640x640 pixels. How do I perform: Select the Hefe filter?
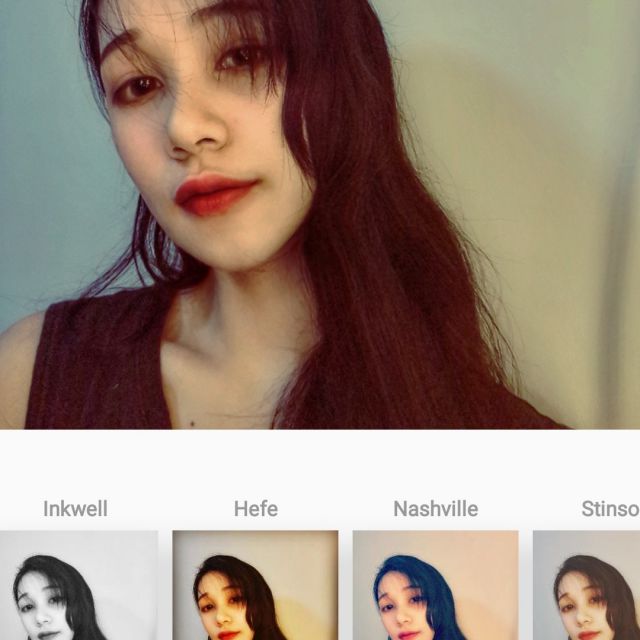(255, 585)
